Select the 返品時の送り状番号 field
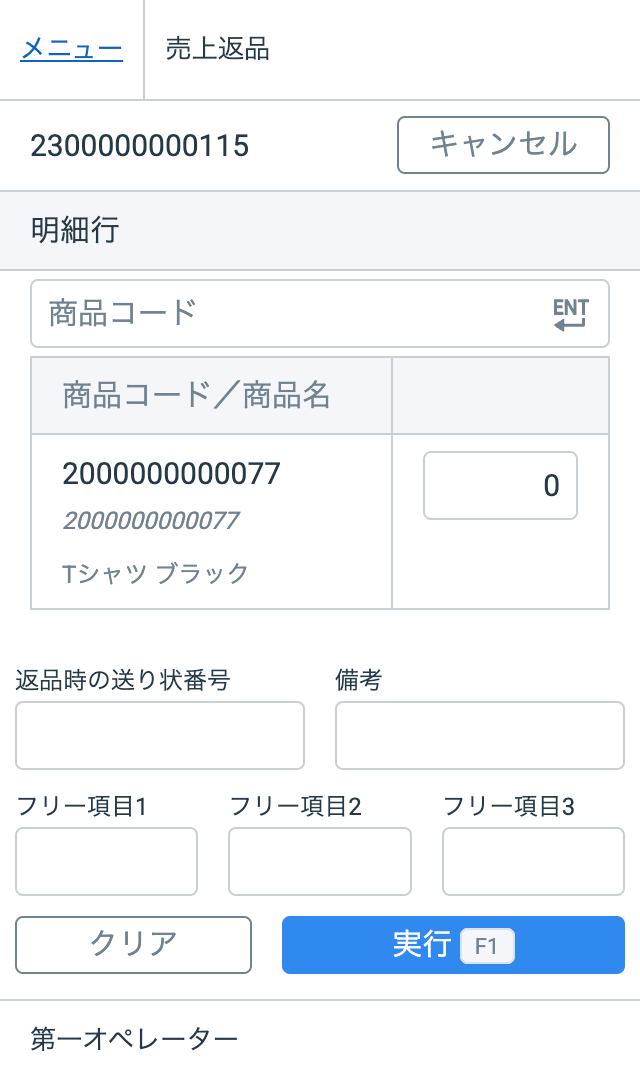The height and width of the screenshot is (1080, 640). (x=160, y=736)
